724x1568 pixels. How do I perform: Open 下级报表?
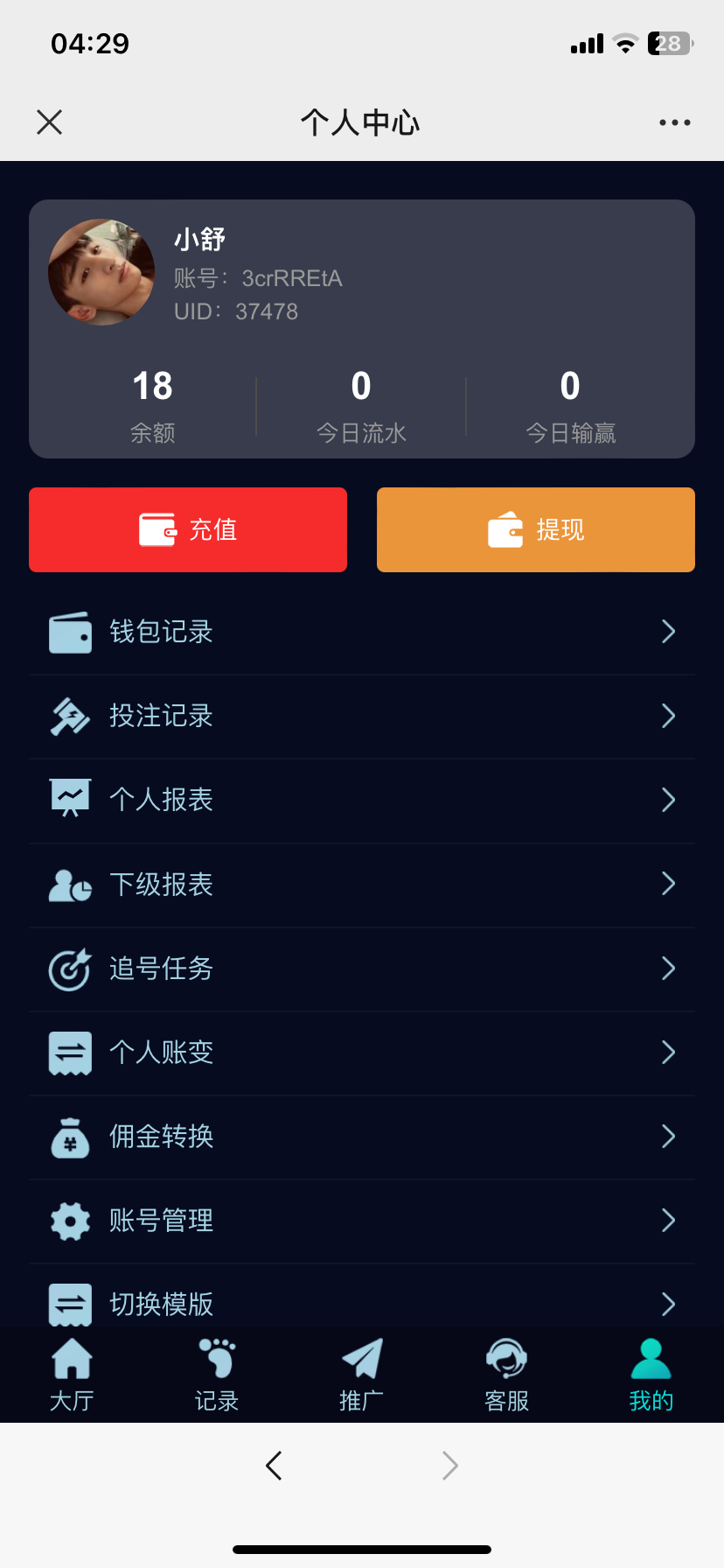point(362,884)
